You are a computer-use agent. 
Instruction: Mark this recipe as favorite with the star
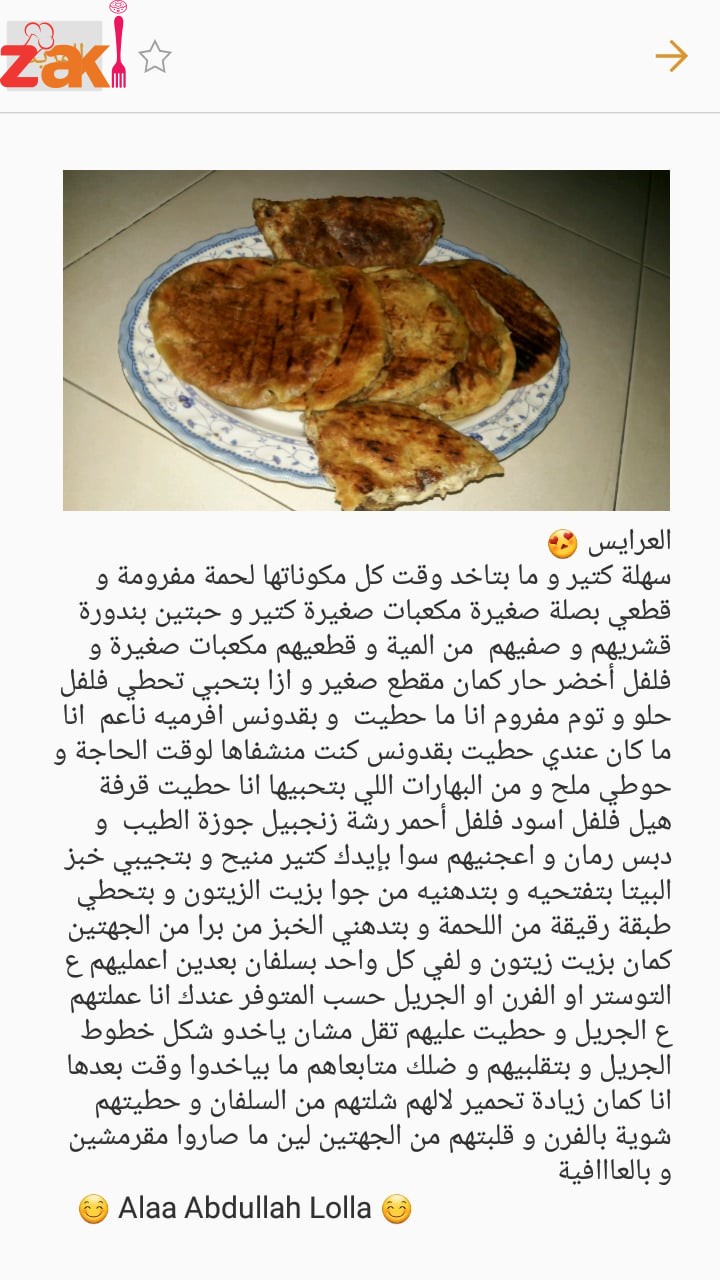click(155, 57)
